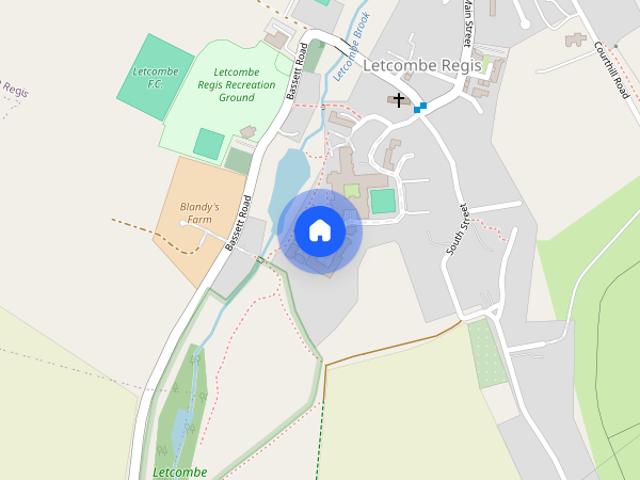This screenshot has height=480, width=640.
Task: Tap the home location marker
Action: click(x=320, y=231)
